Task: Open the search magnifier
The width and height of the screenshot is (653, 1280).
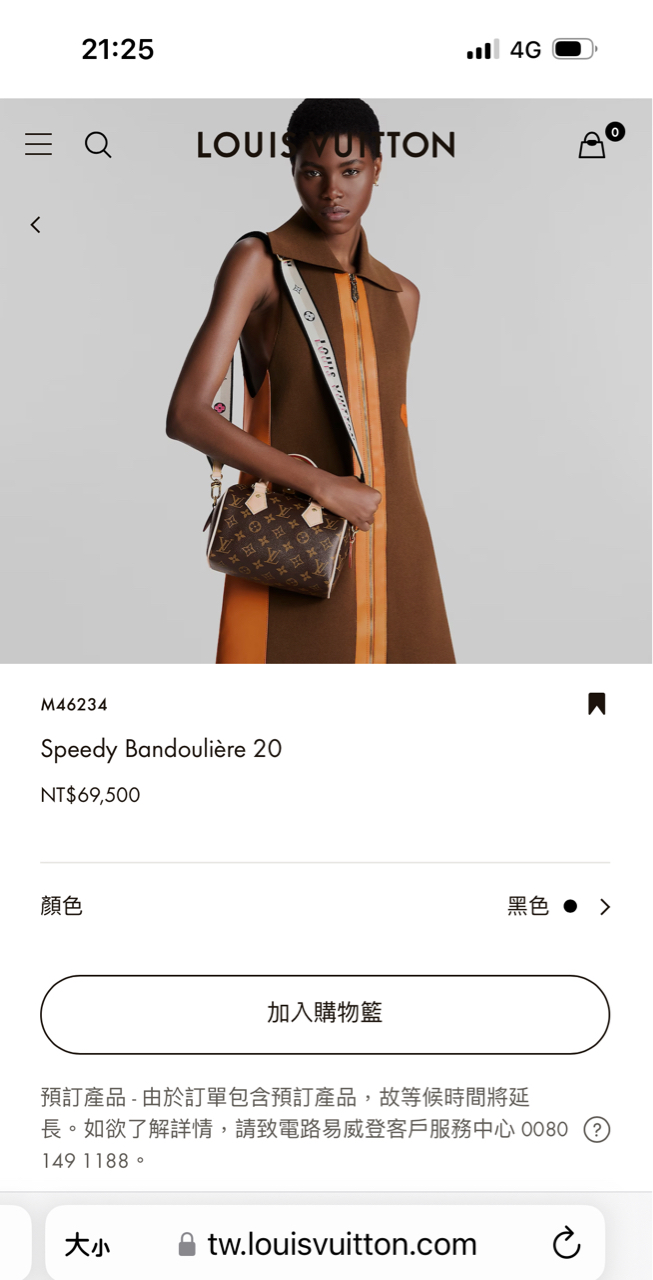Action: [x=98, y=145]
